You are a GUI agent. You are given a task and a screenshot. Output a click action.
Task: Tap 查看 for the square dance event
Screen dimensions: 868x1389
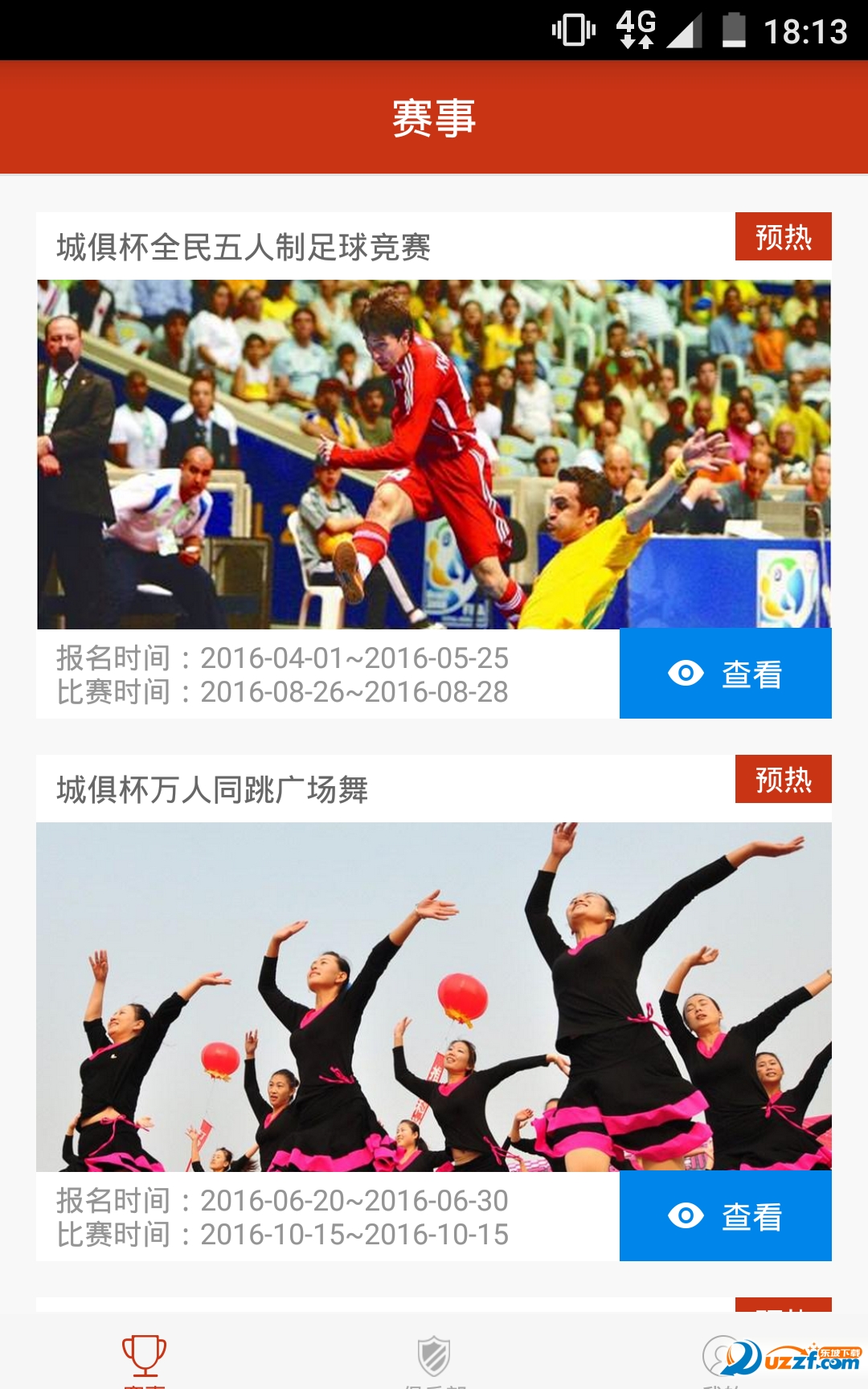pos(725,1216)
